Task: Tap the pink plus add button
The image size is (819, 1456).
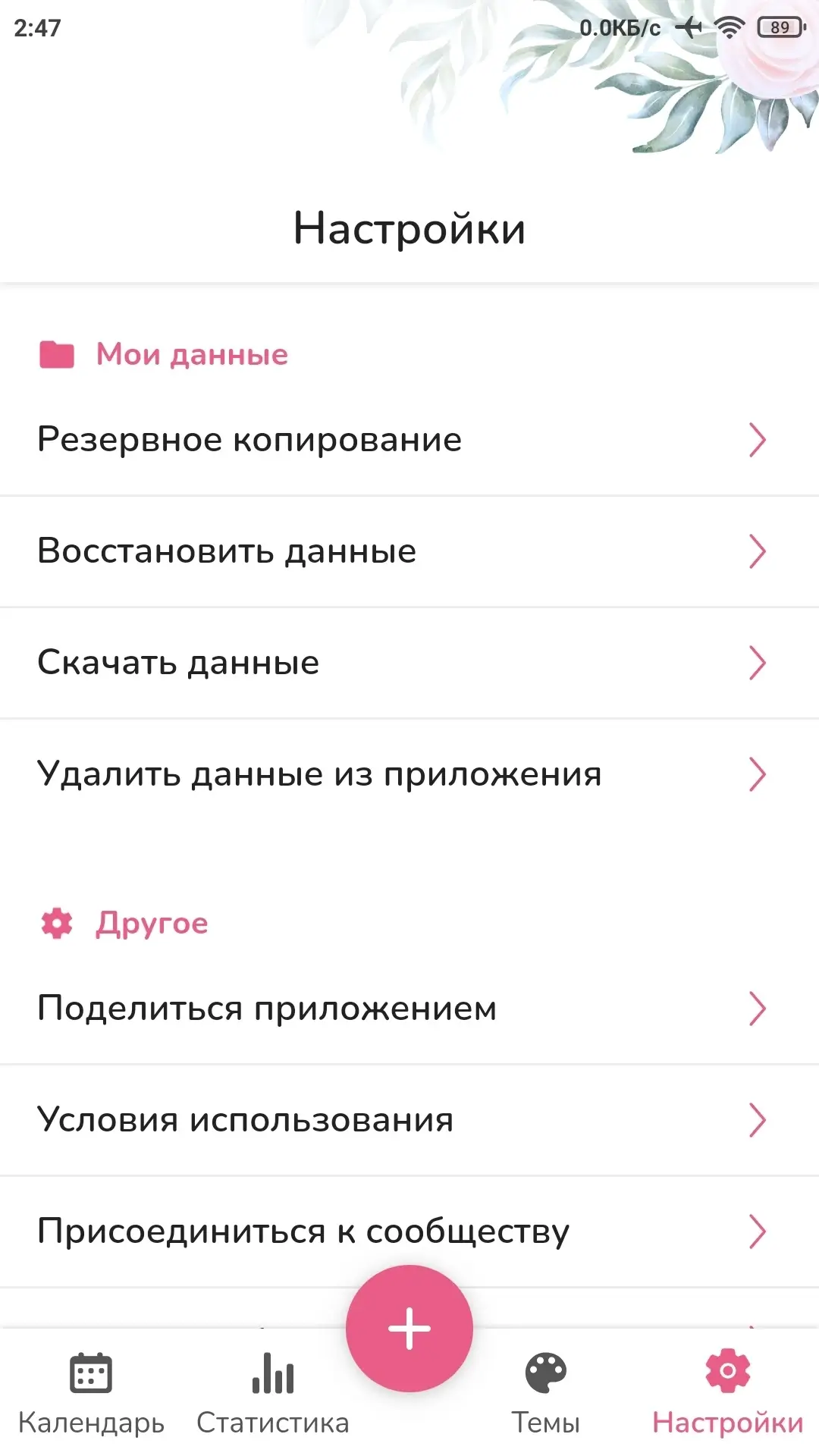Action: (x=409, y=1329)
